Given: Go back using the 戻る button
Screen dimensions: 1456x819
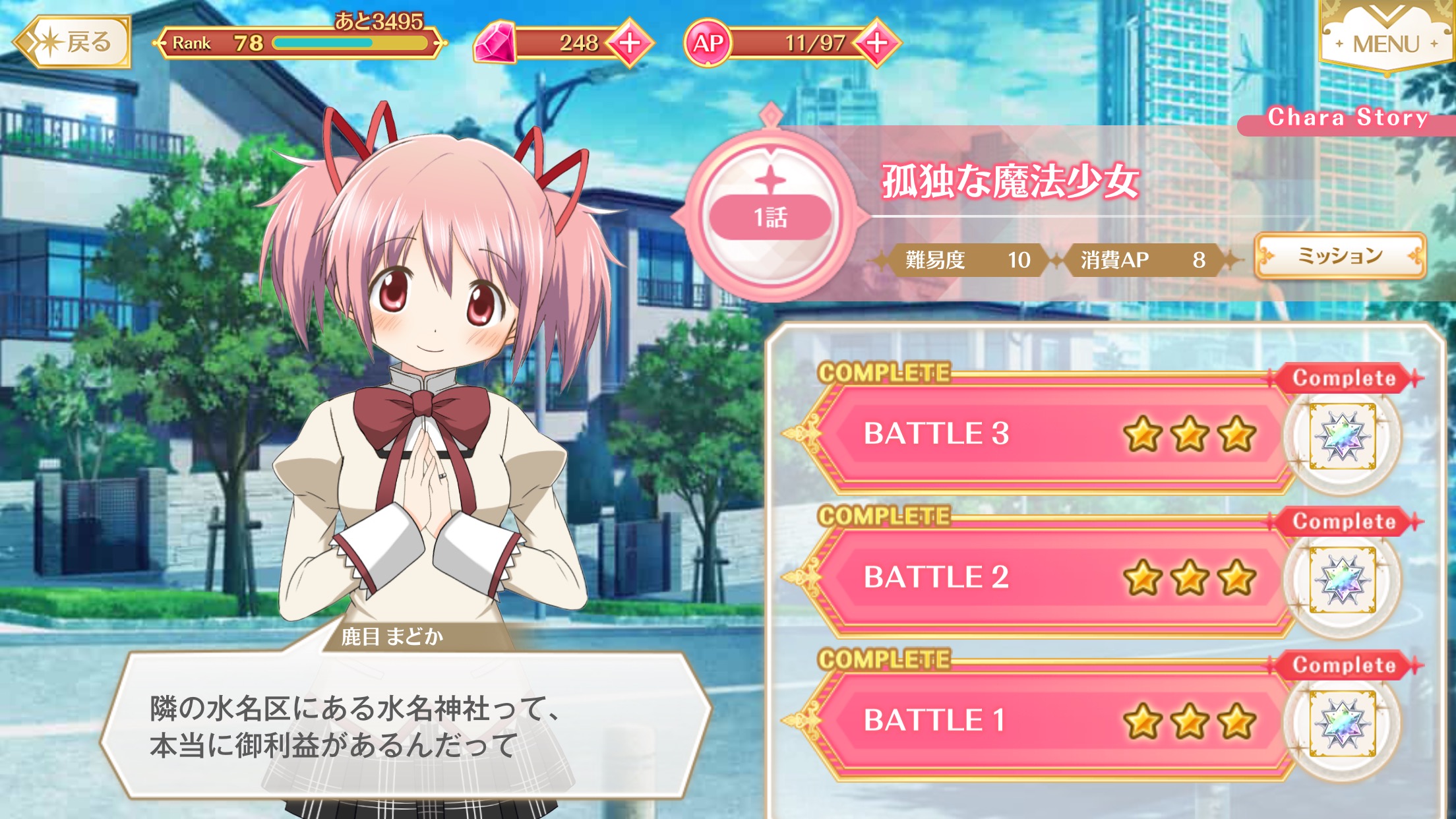Looking at the screenshot, I should tap(74, 43).
